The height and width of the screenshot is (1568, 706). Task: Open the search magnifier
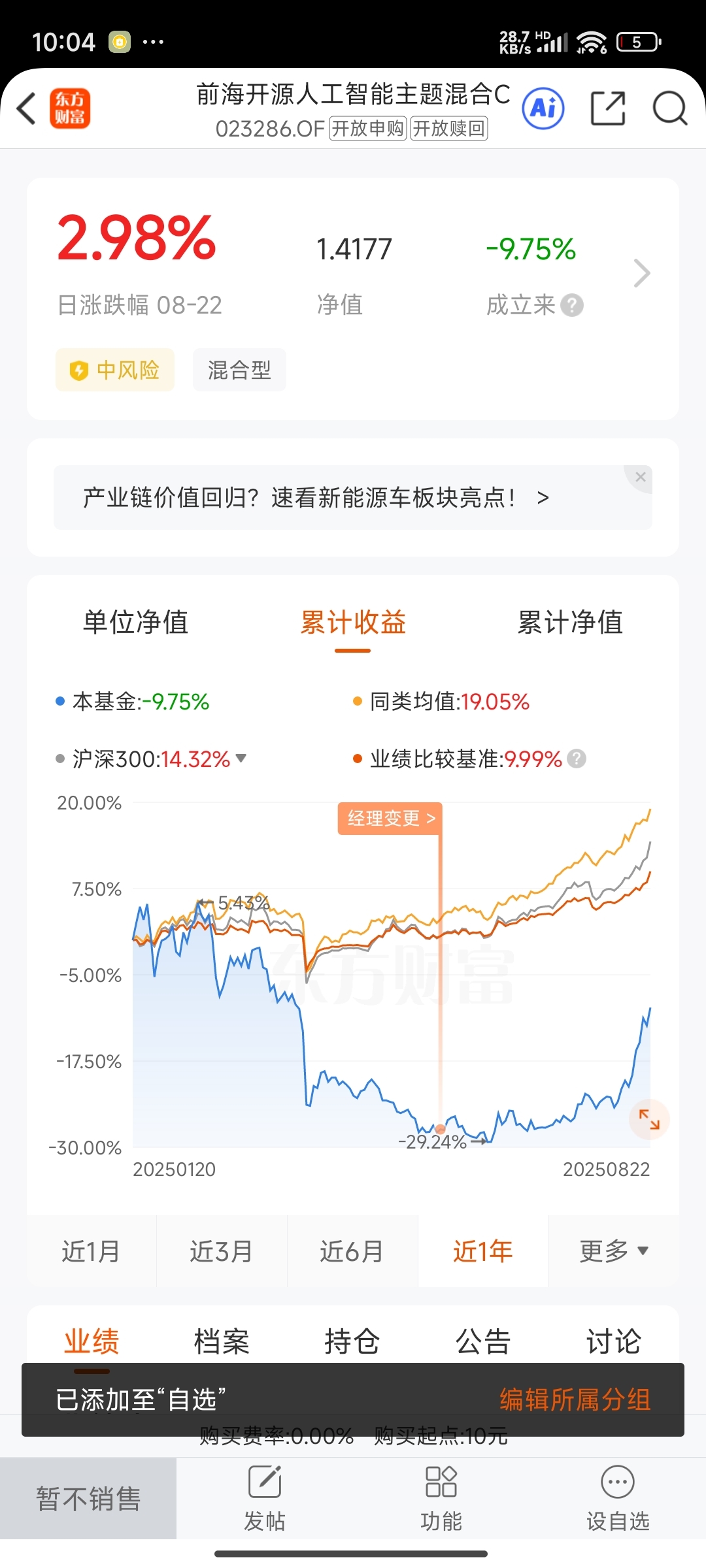tap(670, 108)
